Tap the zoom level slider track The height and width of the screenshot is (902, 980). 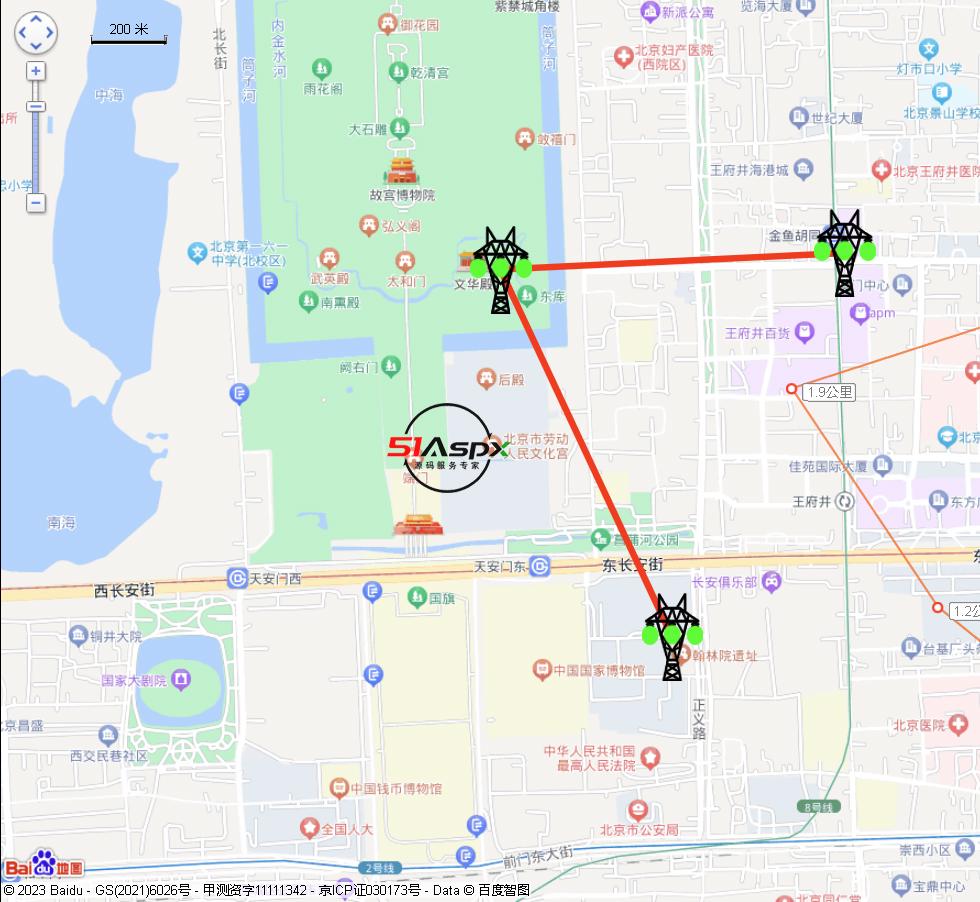(36, 150)
